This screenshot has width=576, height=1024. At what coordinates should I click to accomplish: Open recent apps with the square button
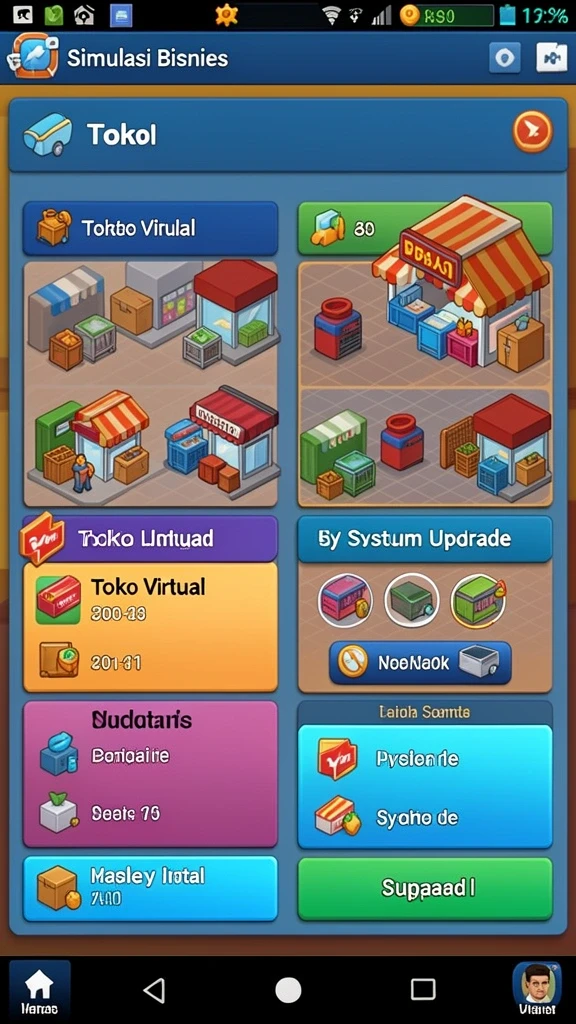(423, 990)
